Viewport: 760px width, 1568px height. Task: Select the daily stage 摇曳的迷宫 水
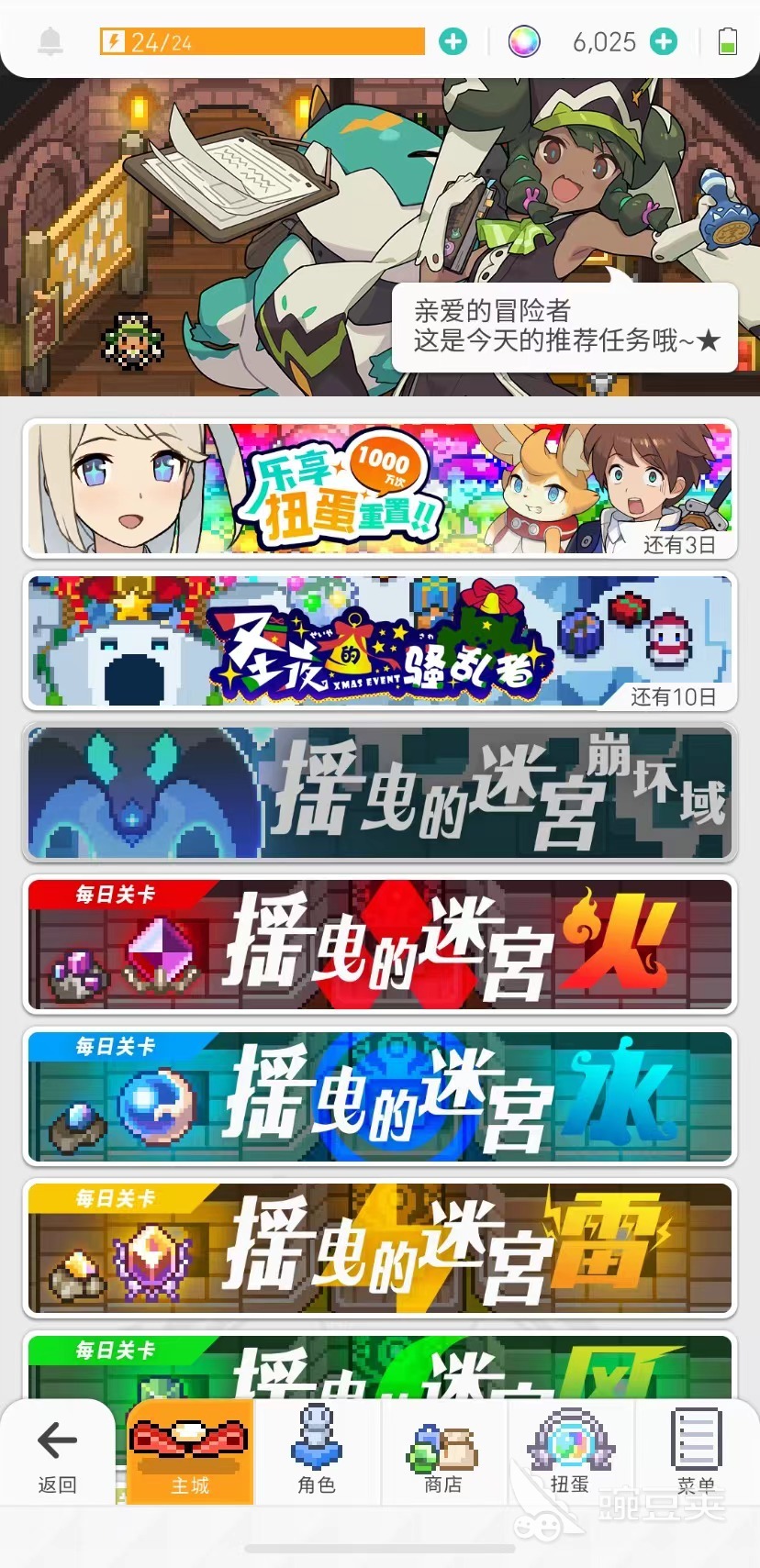coord(379,1097)
